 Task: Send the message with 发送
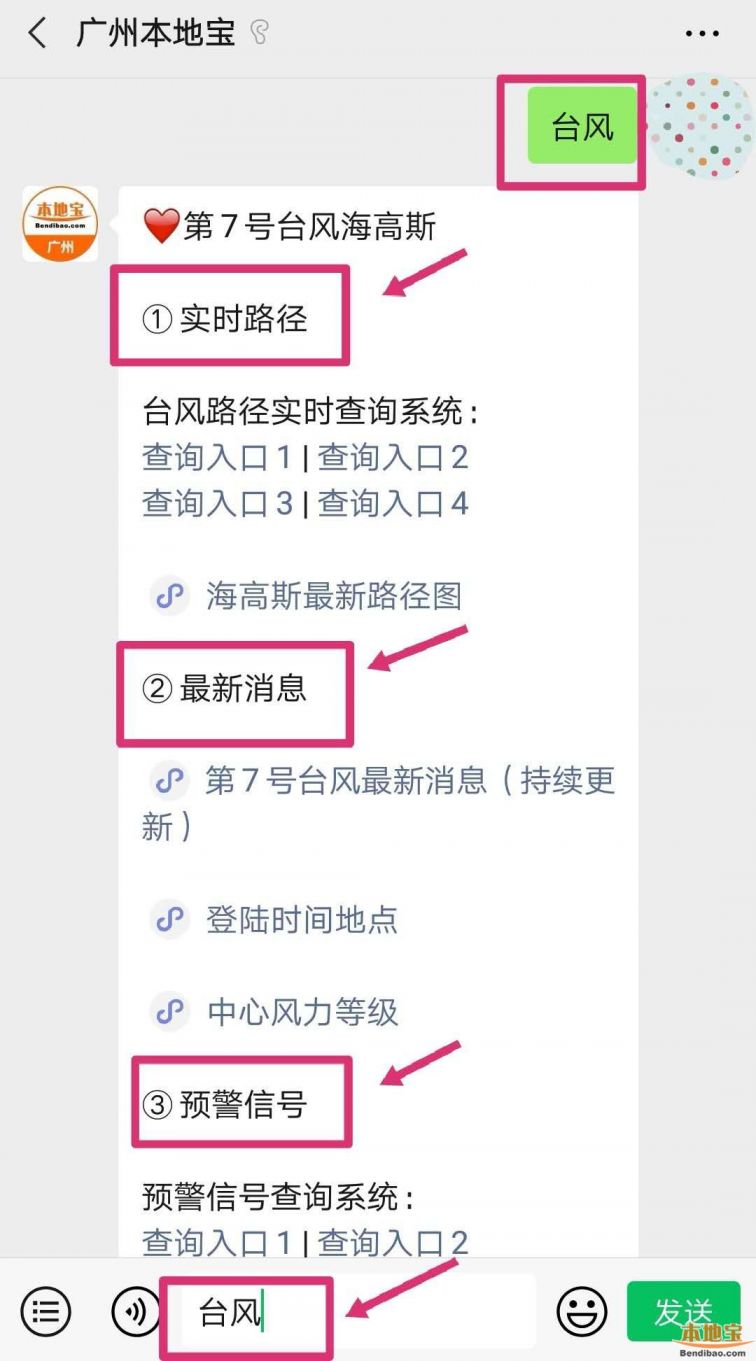click(683, 1311)
